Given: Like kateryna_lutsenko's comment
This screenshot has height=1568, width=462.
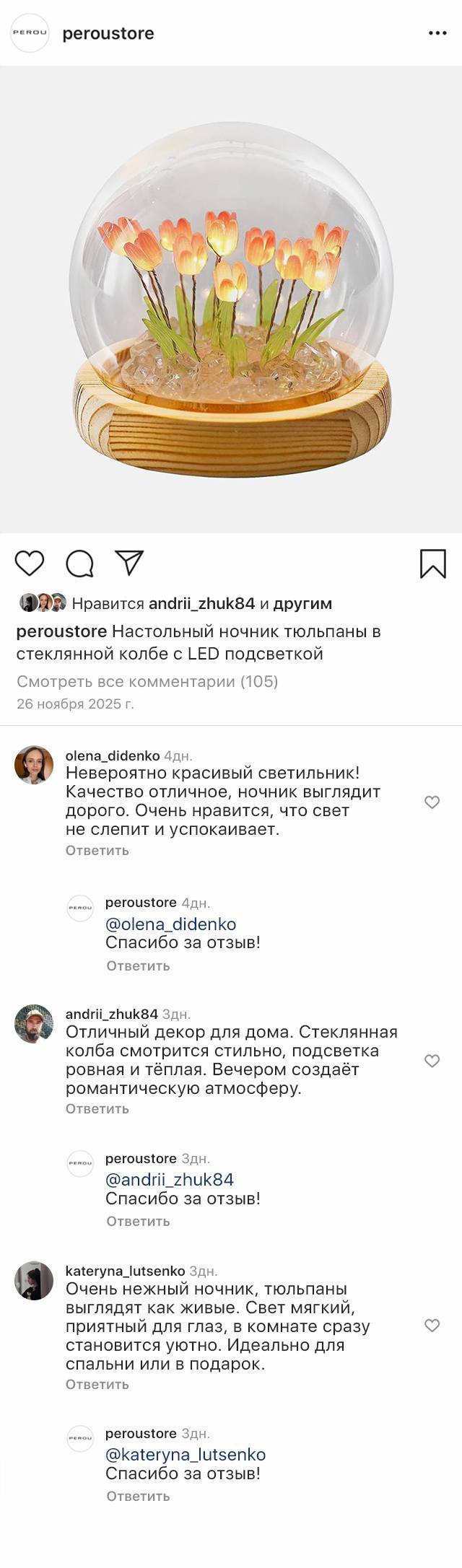Looking at the screenshot, I should 432,1325.
